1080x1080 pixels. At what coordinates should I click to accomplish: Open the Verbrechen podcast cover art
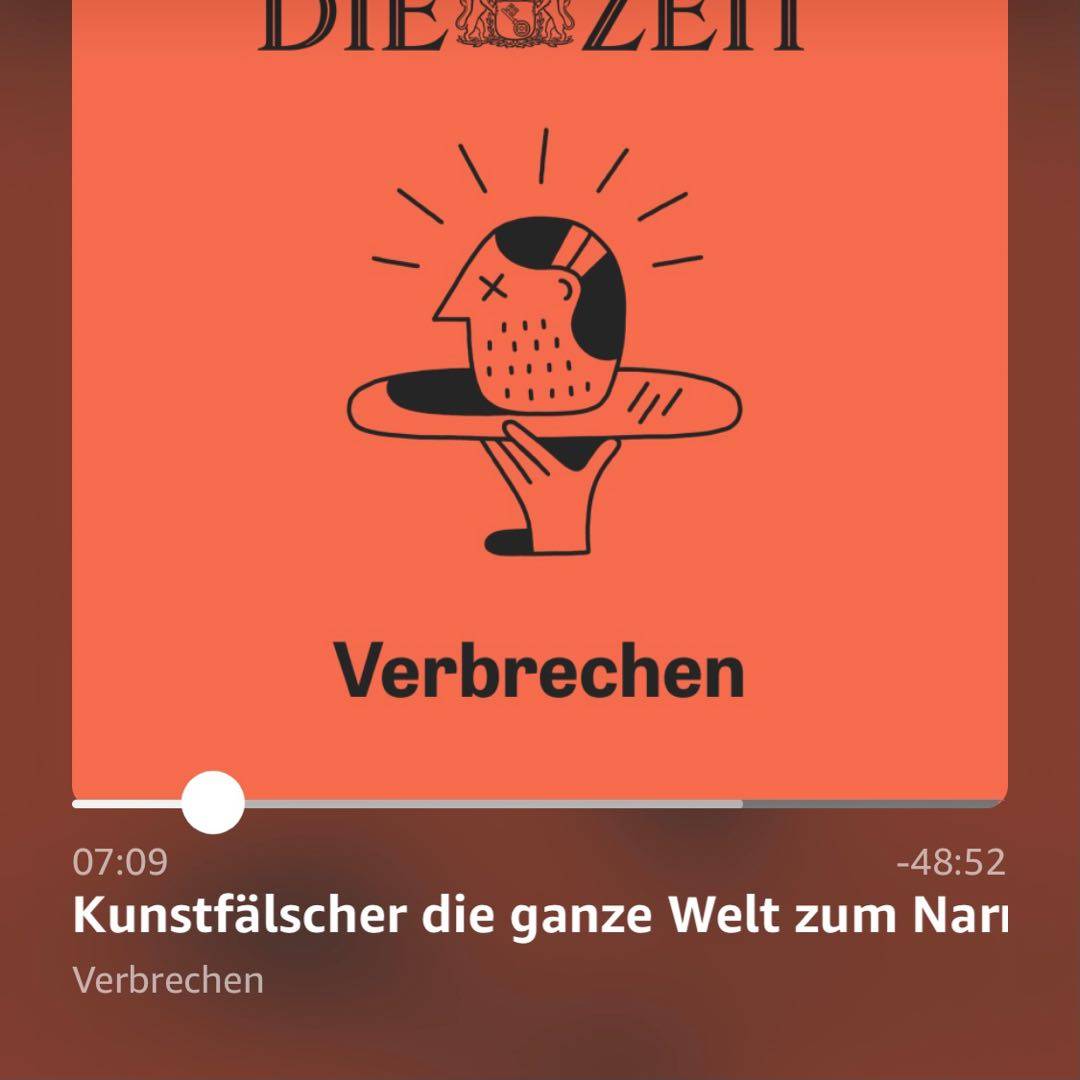[x=540, y=400]
